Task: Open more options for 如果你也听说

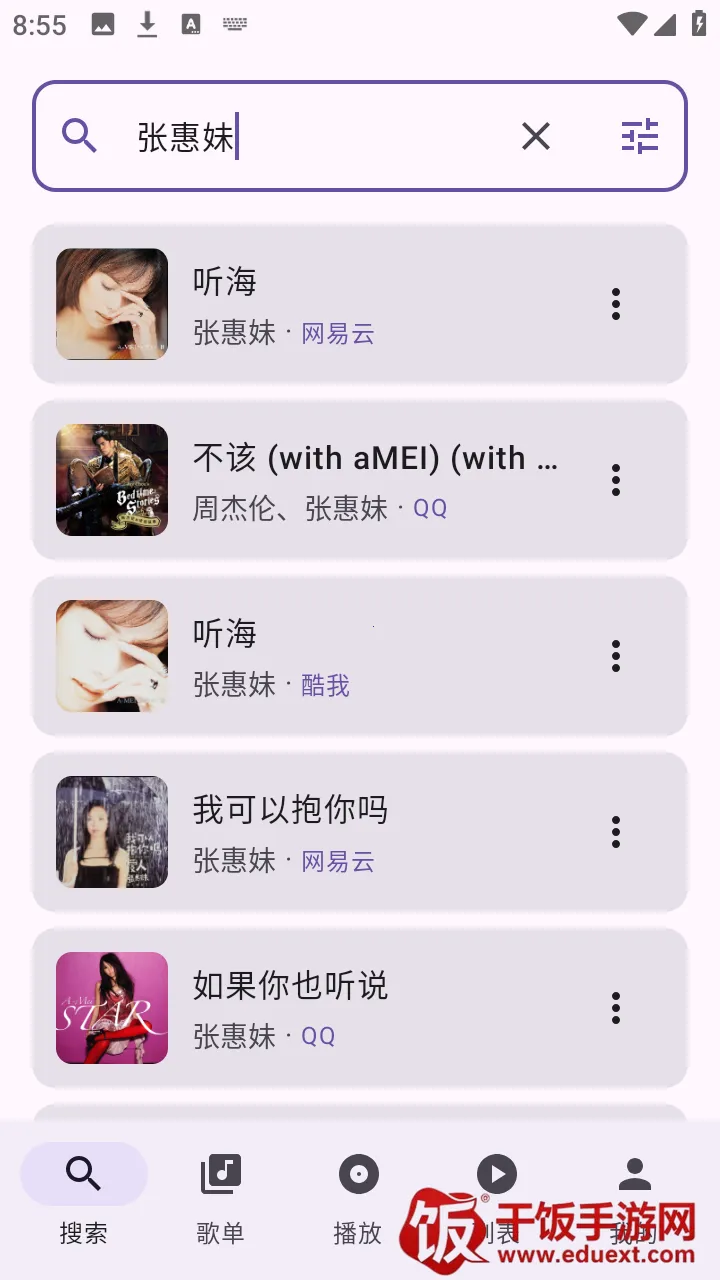Action: click(x=616, y=1008)
